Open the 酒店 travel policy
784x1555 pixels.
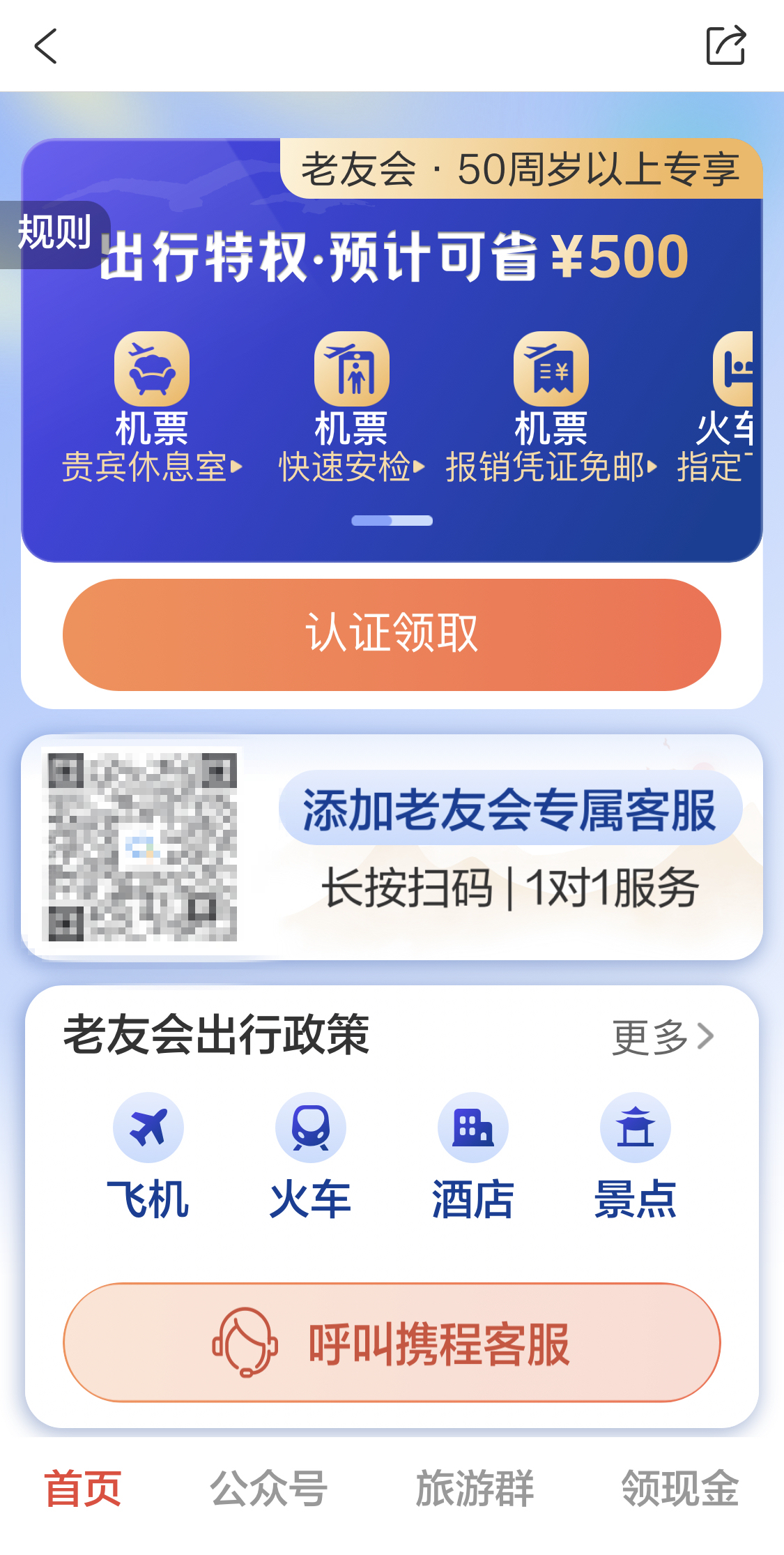[472, 1154]
